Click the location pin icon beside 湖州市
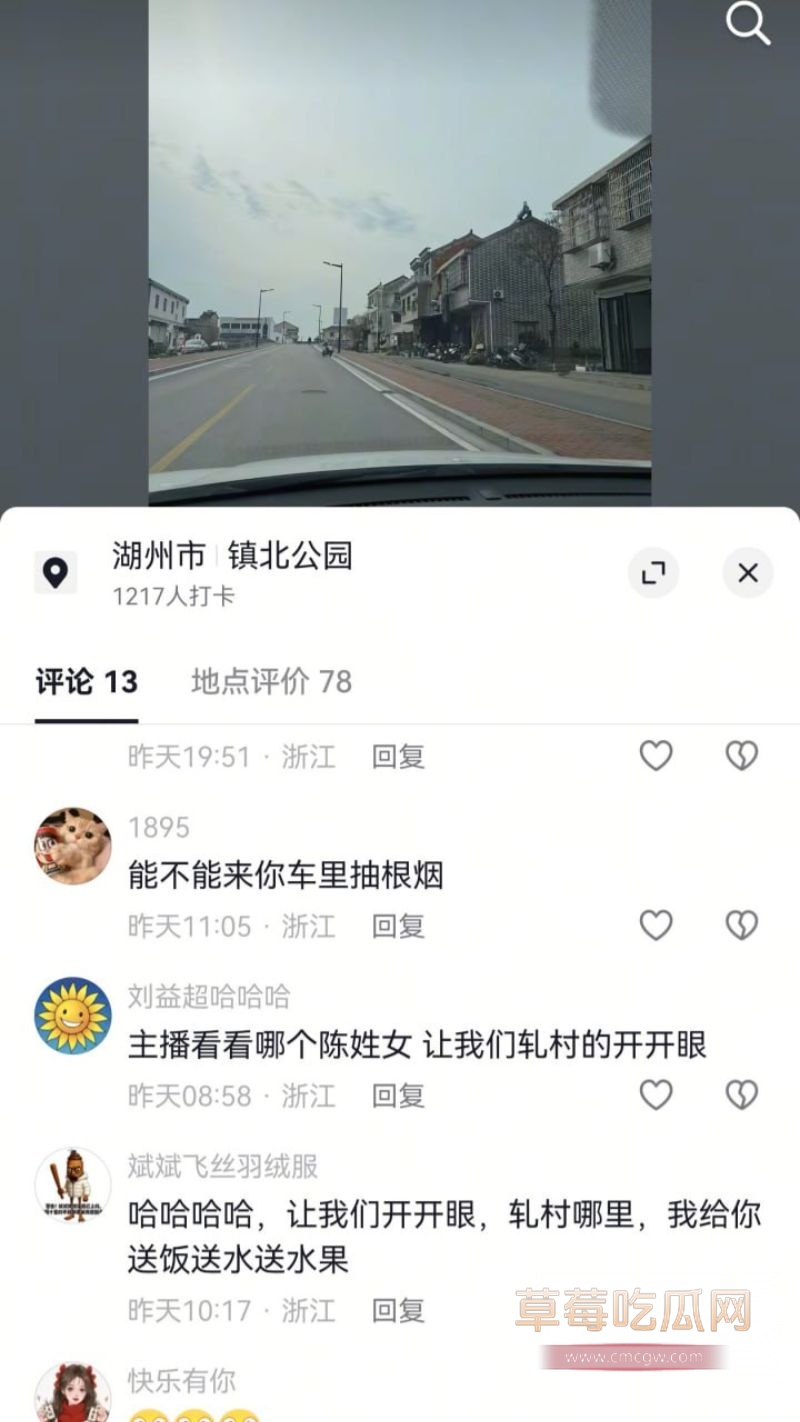Viewport: 800px width, 1422px height. pyautogui.click(x=56, y=572)
